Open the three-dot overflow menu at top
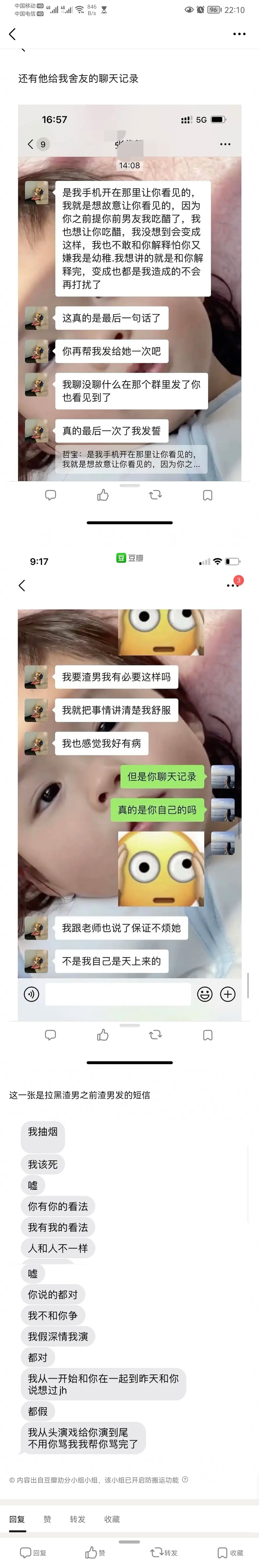259x1568 pixels. [239, 34]
